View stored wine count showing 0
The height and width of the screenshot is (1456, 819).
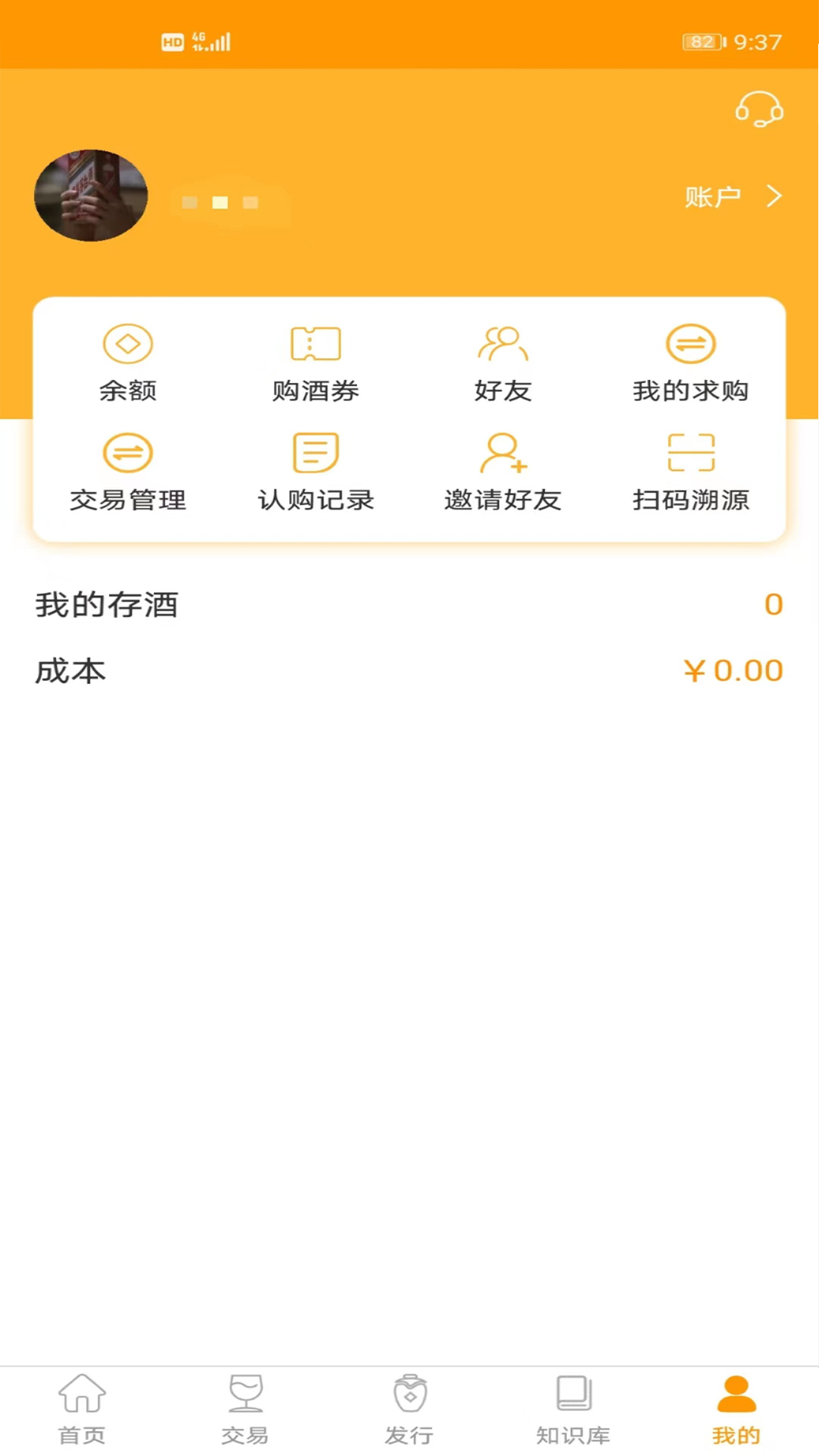pos(773,604)
